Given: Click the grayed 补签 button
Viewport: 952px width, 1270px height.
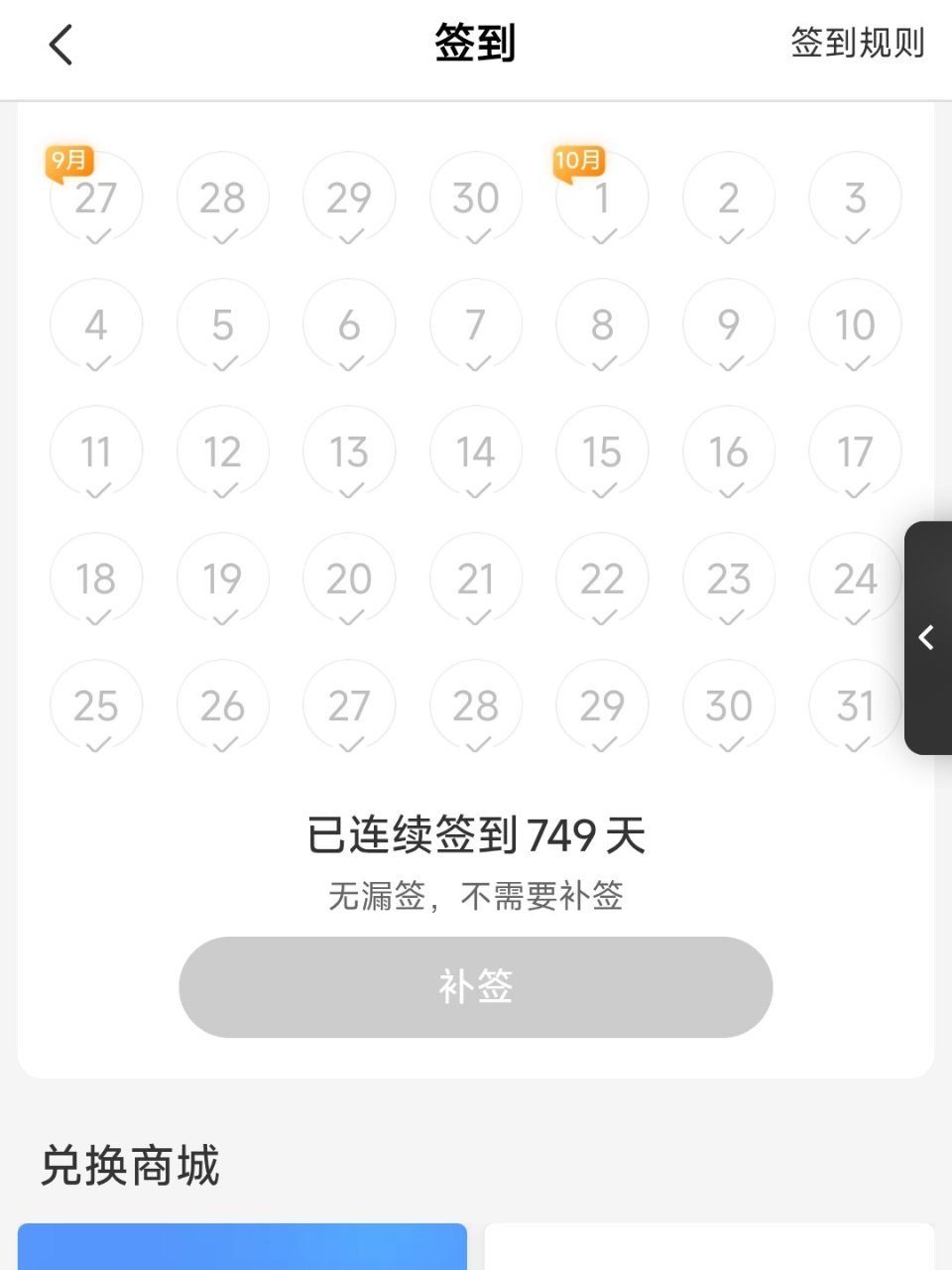Looking at the screenshot, I should click(475, 986).
